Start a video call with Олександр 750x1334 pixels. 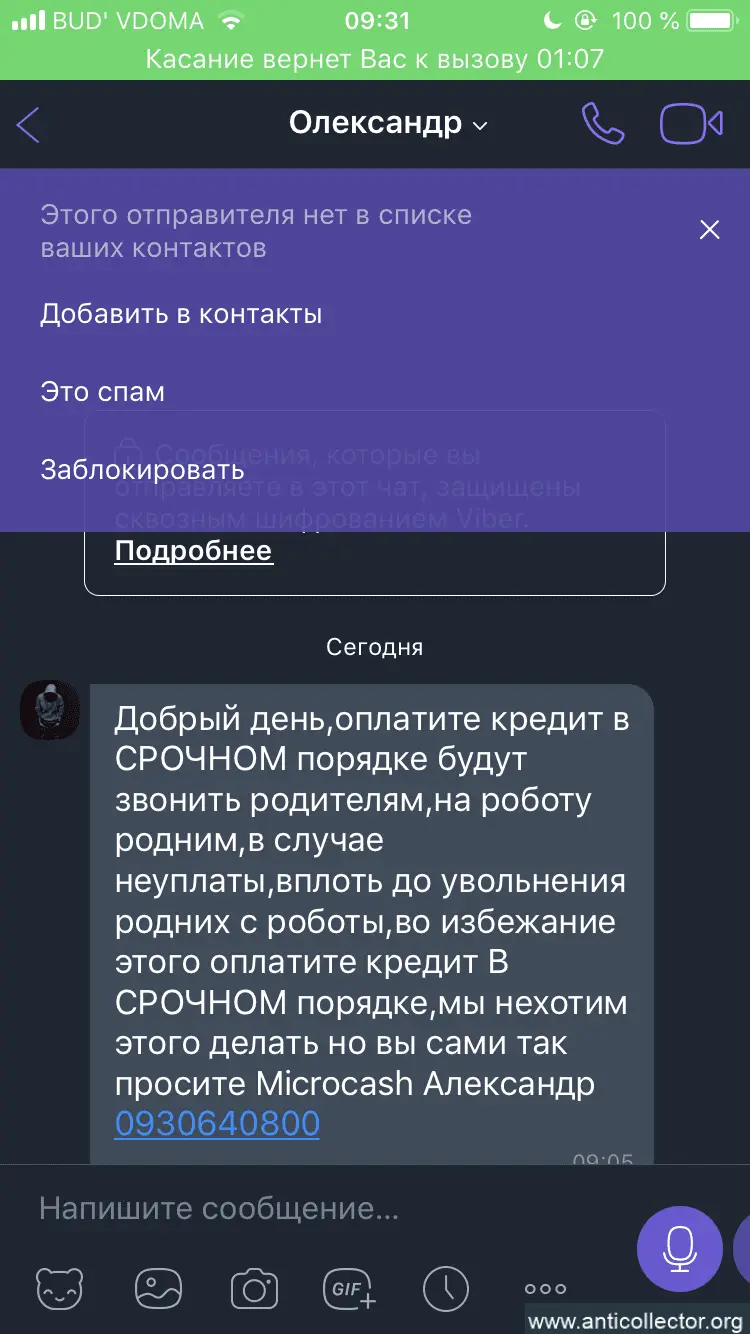pos(690,124)
